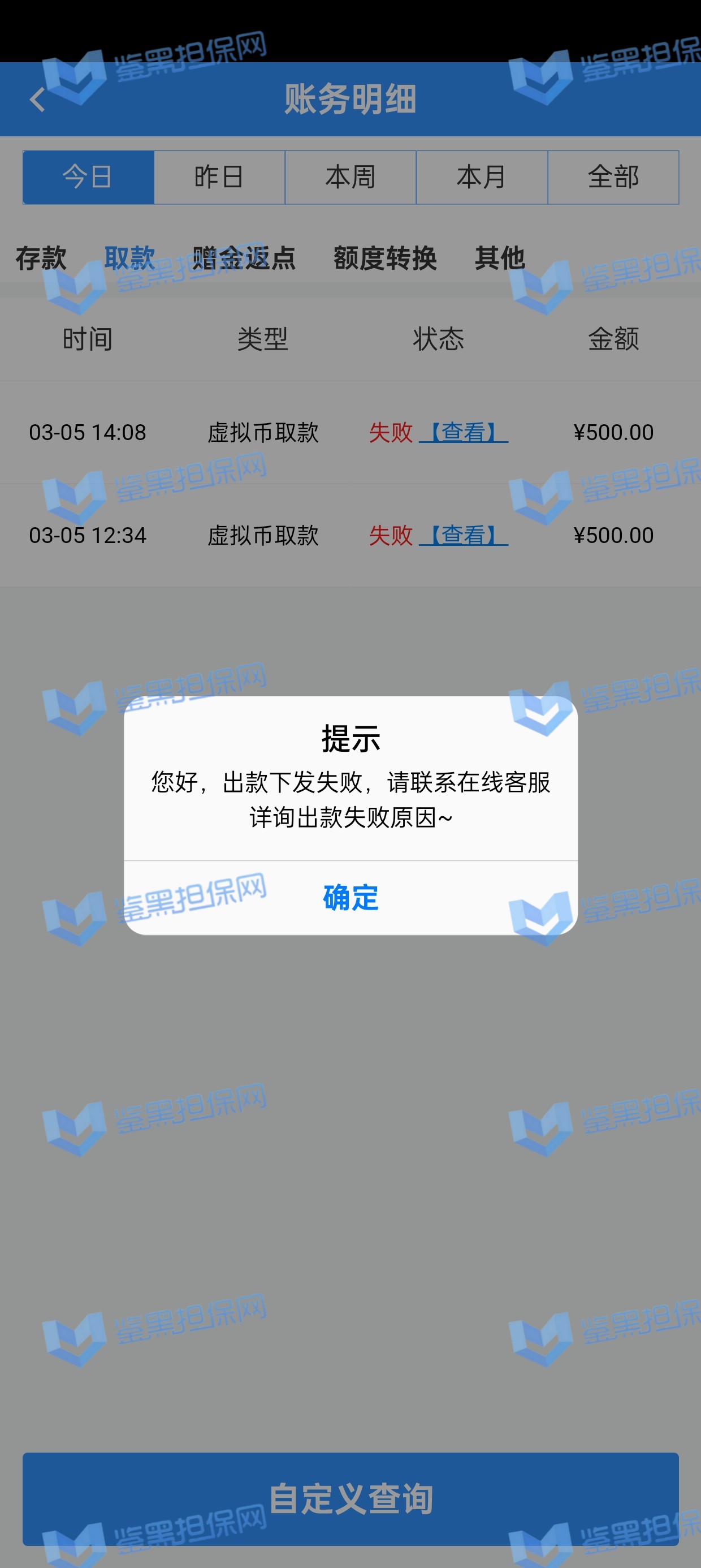Select the 本月 date range
The width and height of the screenshot is (701, 1568).
[x=482, y=177]
